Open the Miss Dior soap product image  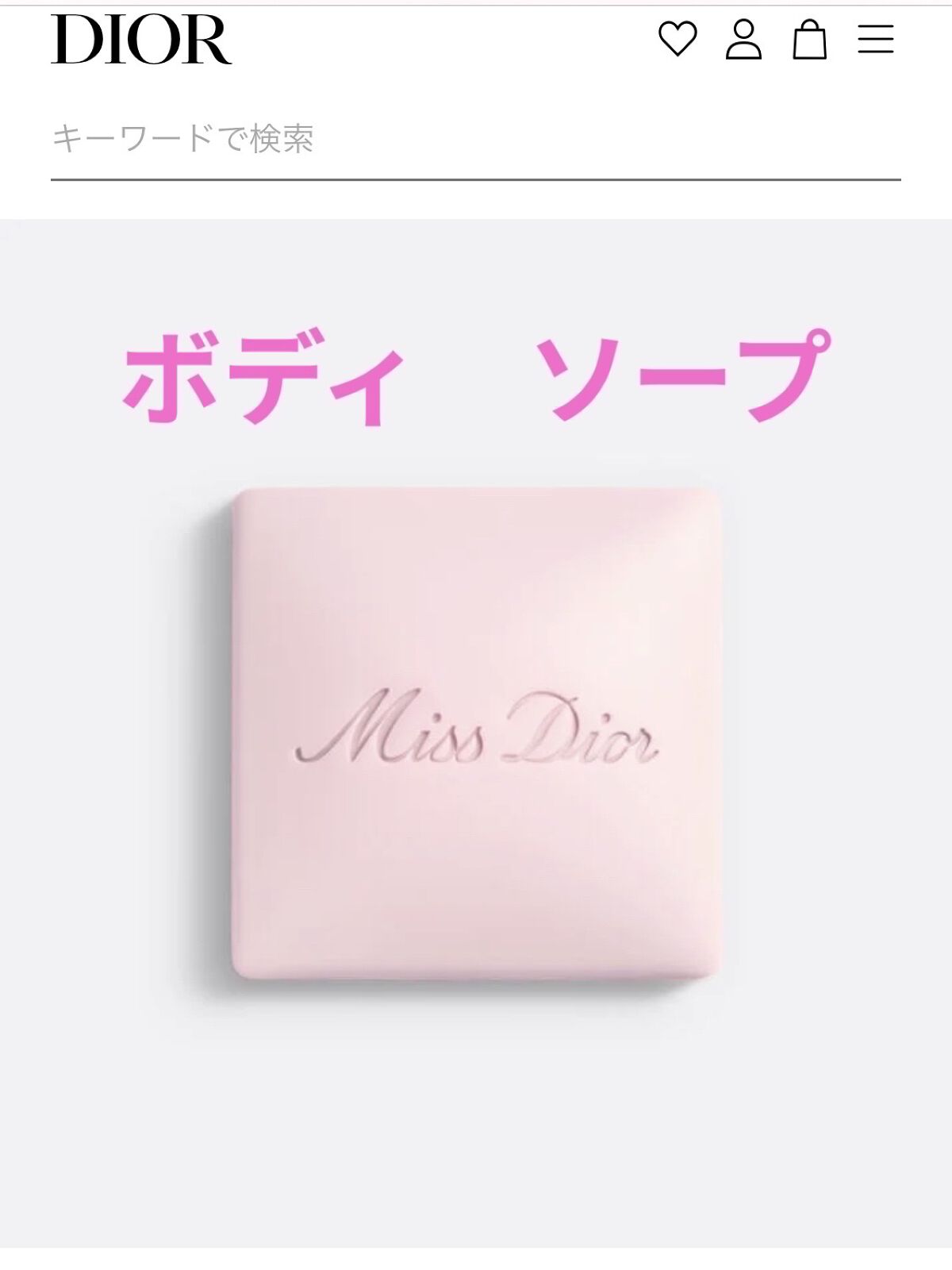(x=476, y=733)
